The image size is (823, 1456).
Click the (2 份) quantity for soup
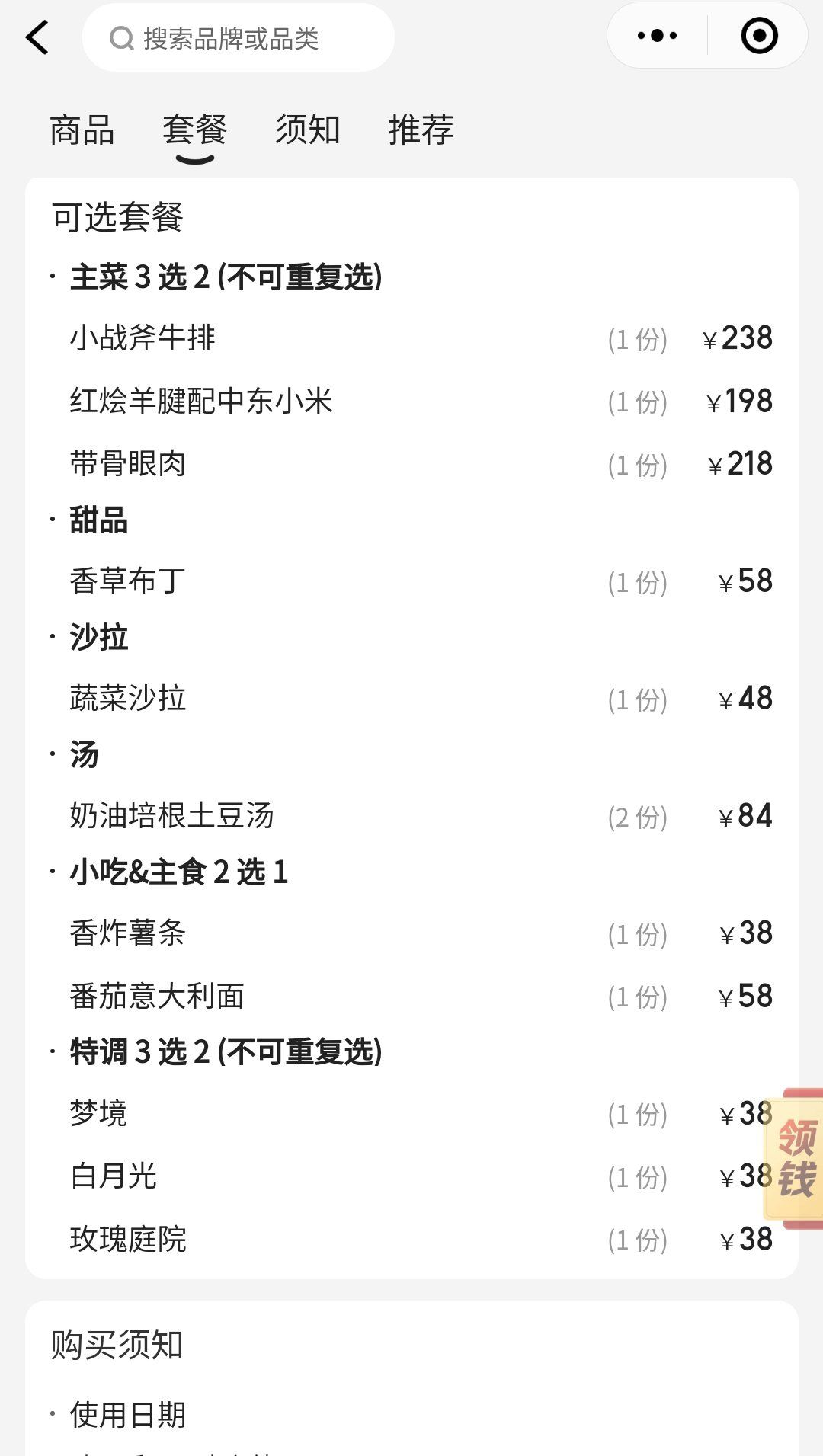639,817
